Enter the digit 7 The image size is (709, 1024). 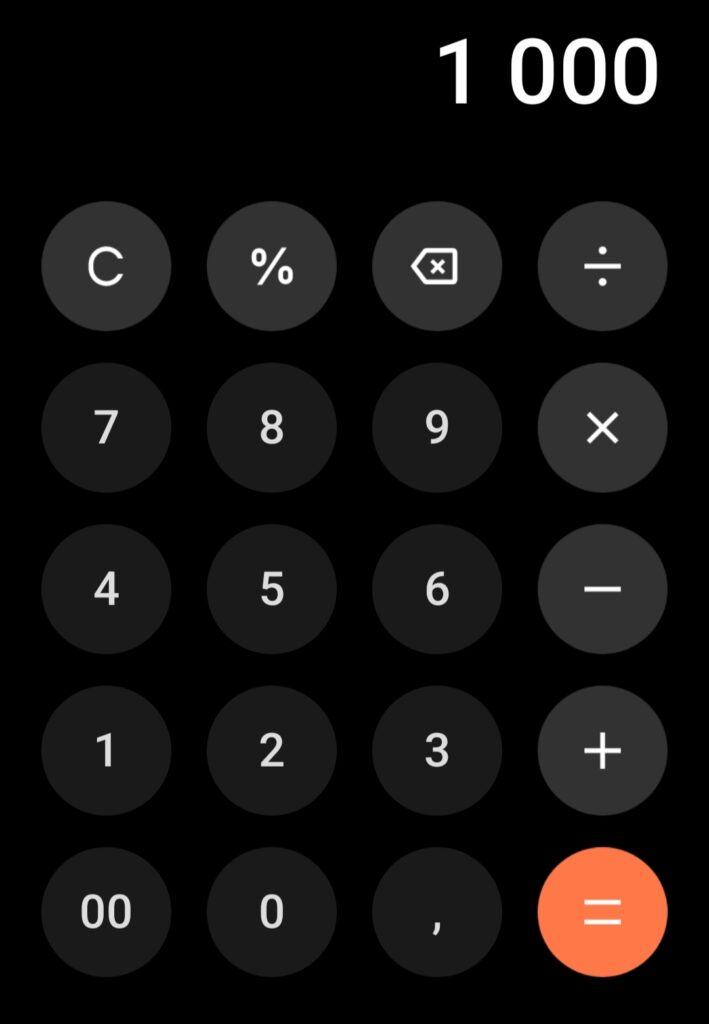(x=106, y=428)
